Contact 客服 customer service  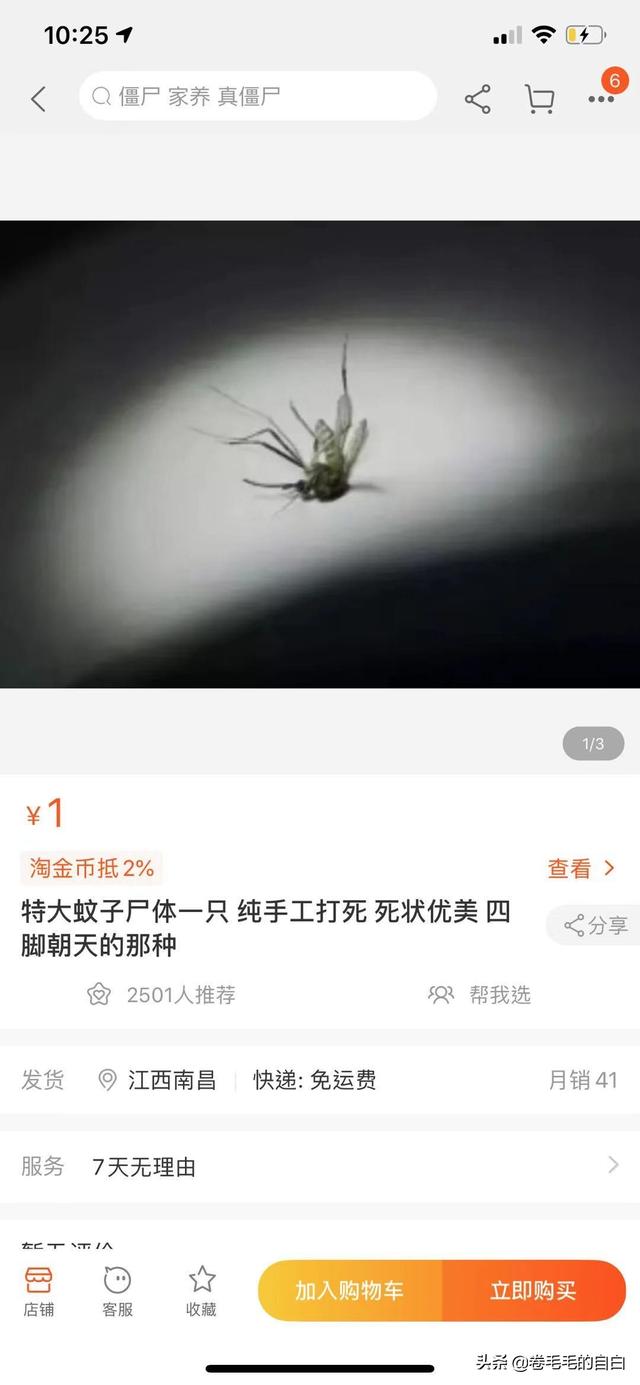[118, 1290]
